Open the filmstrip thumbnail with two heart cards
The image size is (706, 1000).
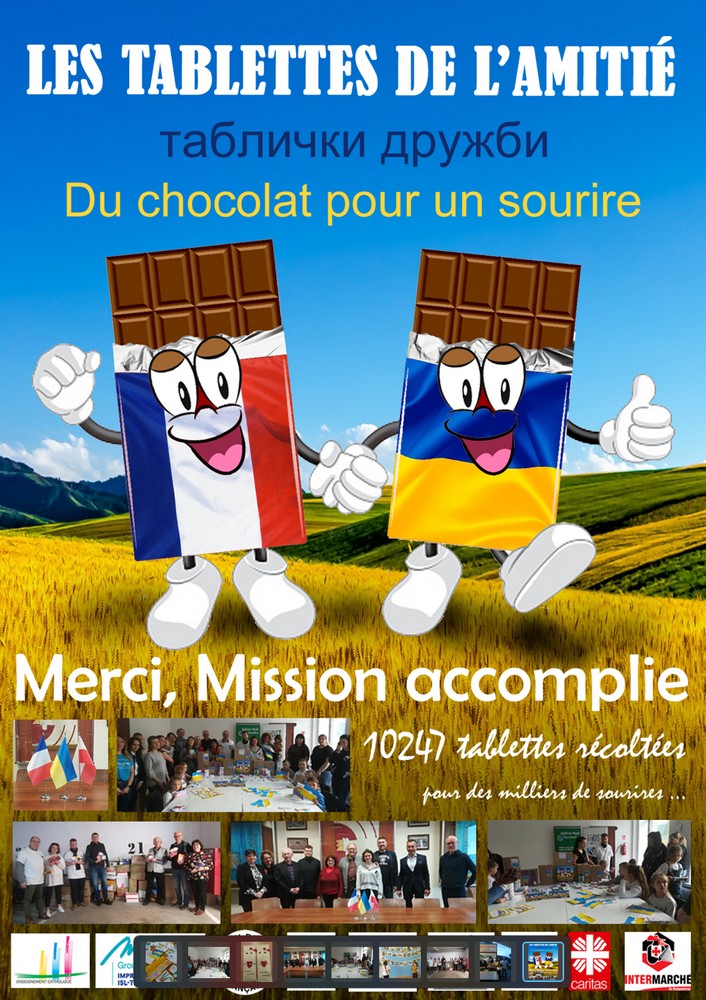[x=257, y=962]
